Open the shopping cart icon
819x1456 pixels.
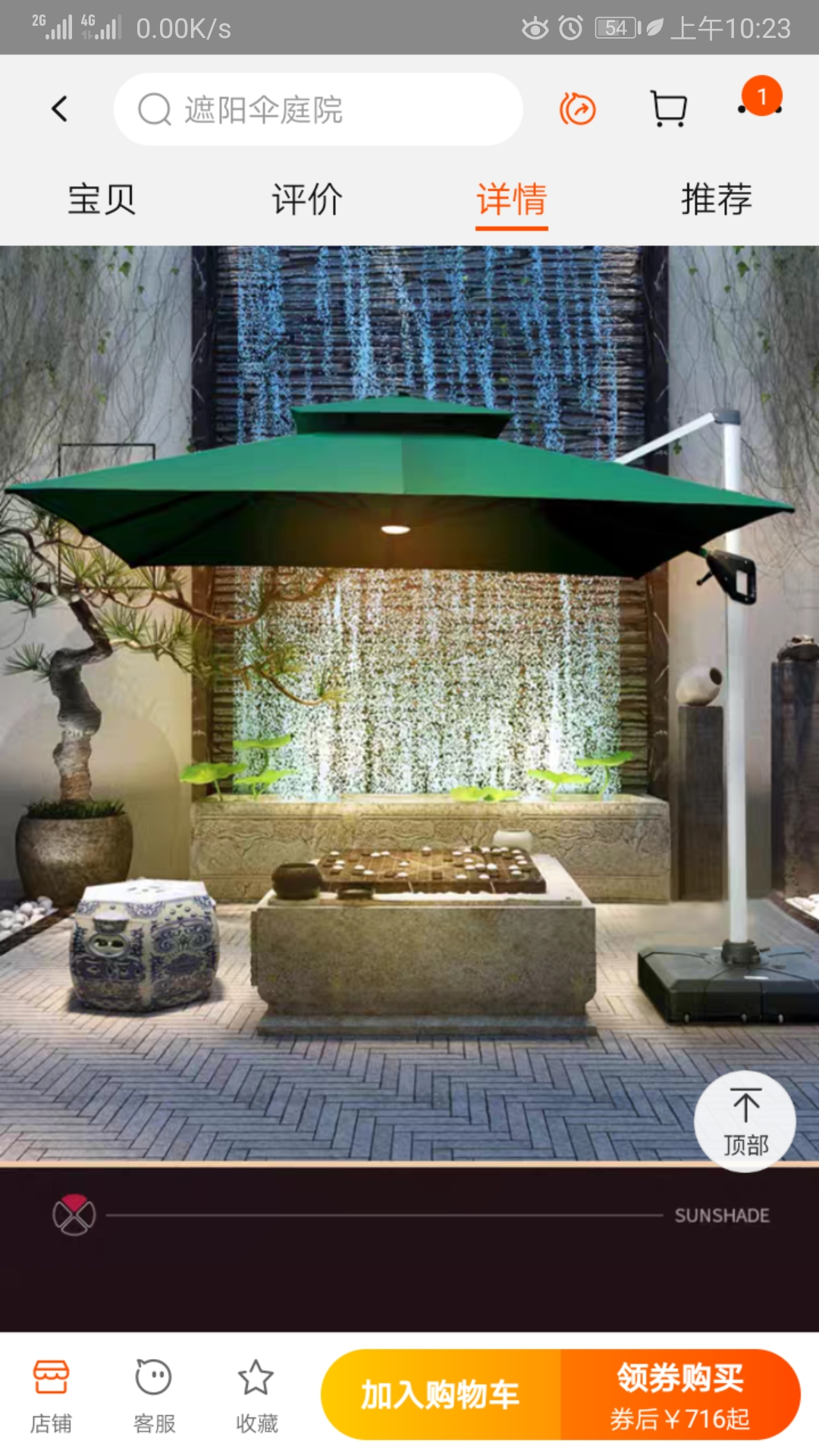(x=669, y=109)
